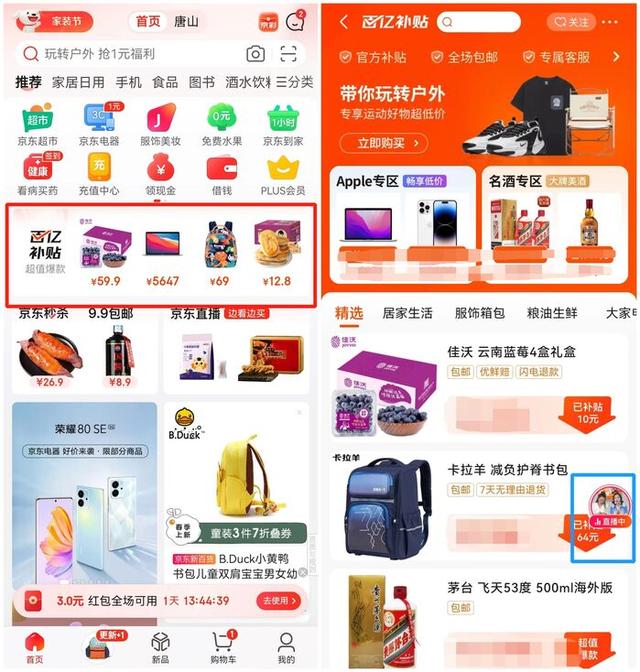Screen dimensions: 640x672
Task: Tap 去使用 on the red packet bar
Action: click(x=279, y=601)
